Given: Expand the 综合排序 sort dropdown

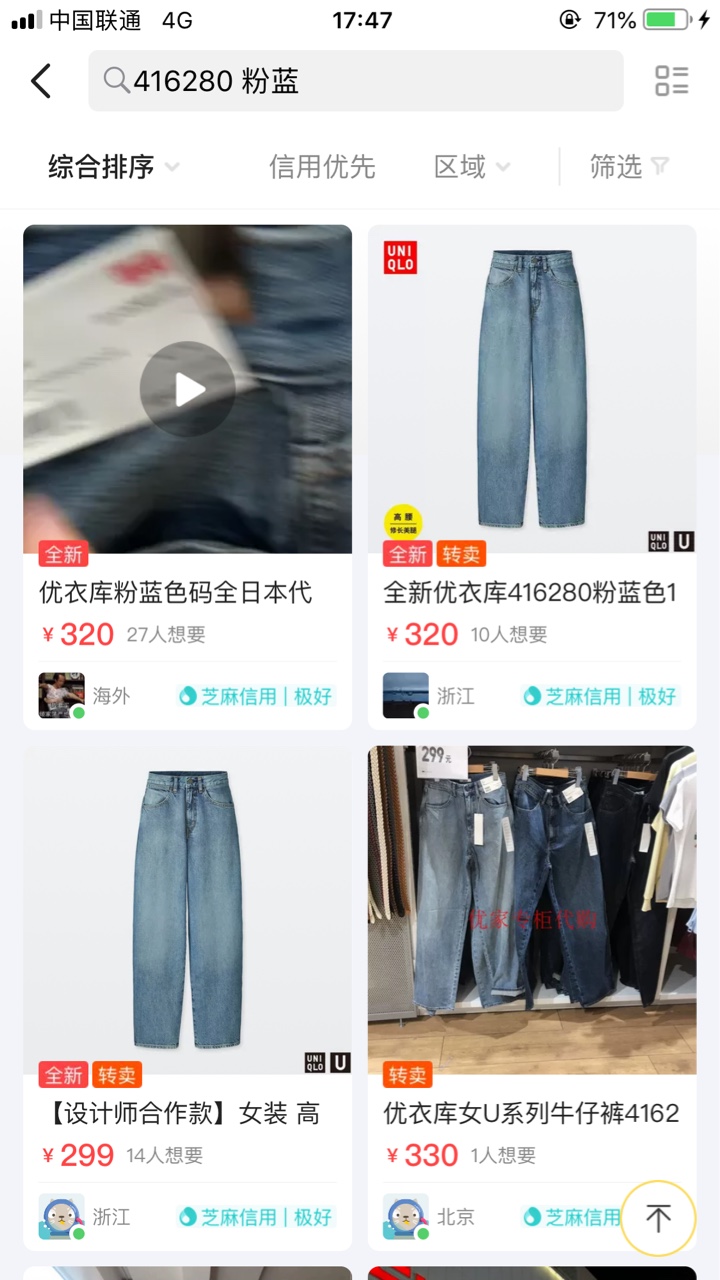Looking at the screenshot, I should pyautogui.click(x=114, y=167).
